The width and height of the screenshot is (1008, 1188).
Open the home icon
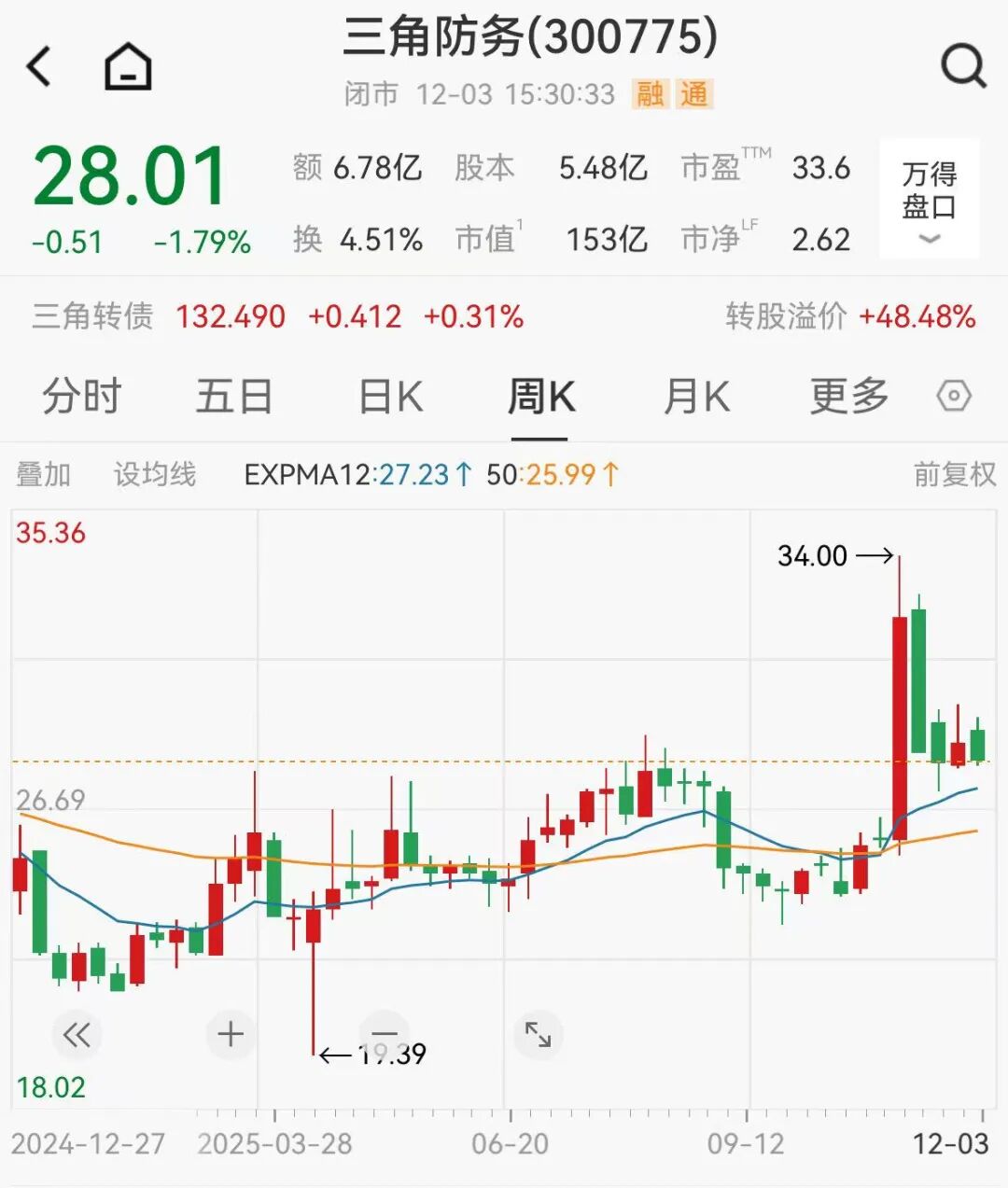128,67
